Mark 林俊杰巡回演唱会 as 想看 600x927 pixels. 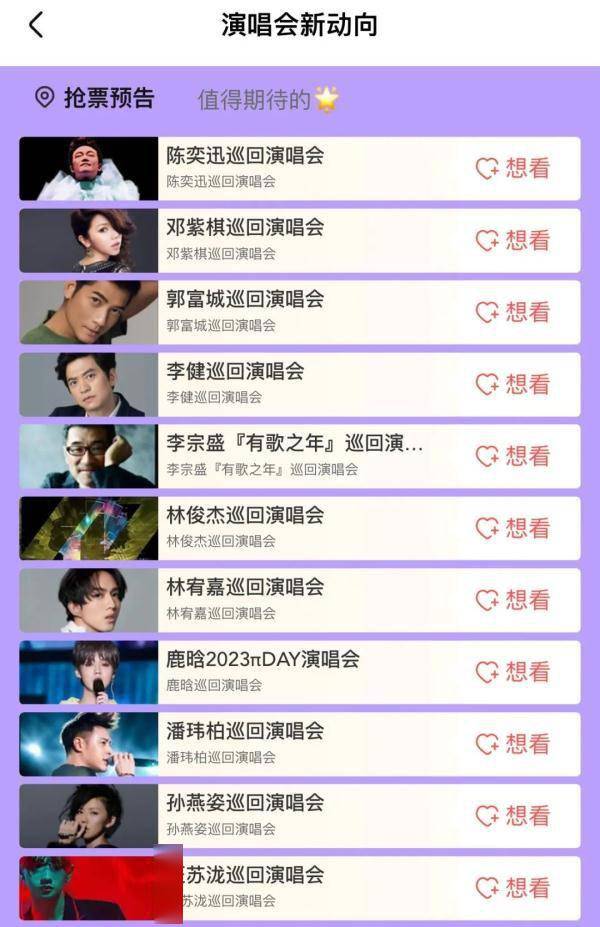pos(513,528)
